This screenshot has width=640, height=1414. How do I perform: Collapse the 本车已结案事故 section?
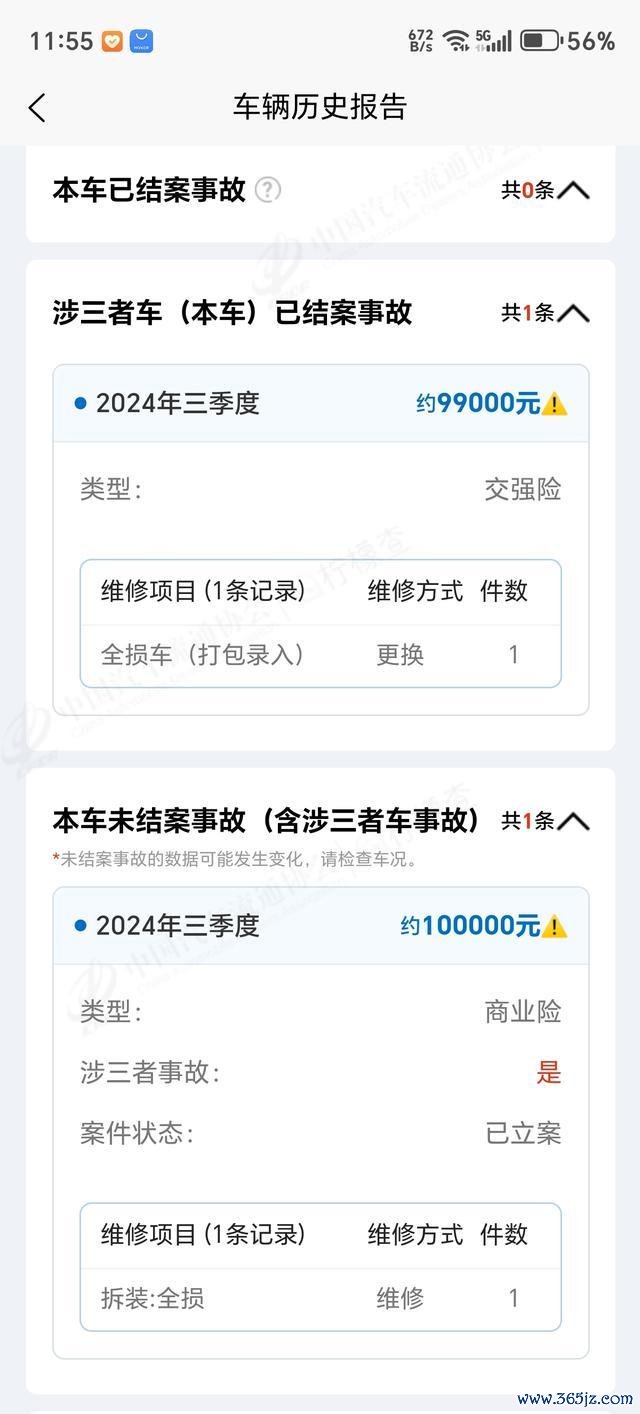(x=573, y=190)
